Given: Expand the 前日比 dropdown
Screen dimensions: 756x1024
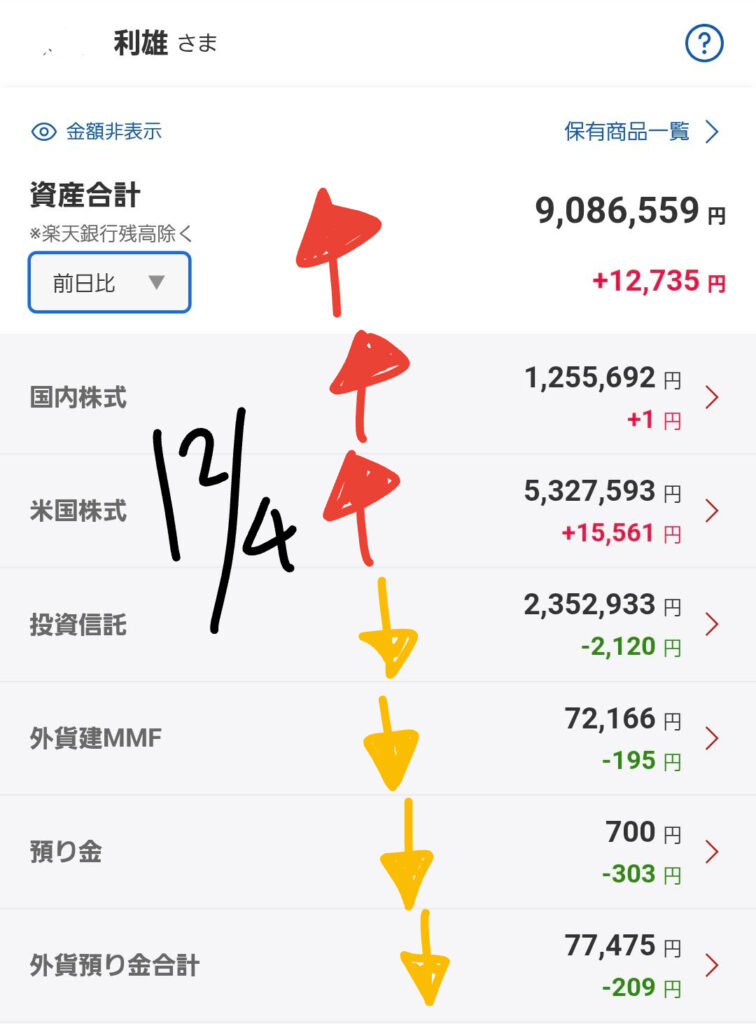Looking at the screenshot, I should coord(109,283).
